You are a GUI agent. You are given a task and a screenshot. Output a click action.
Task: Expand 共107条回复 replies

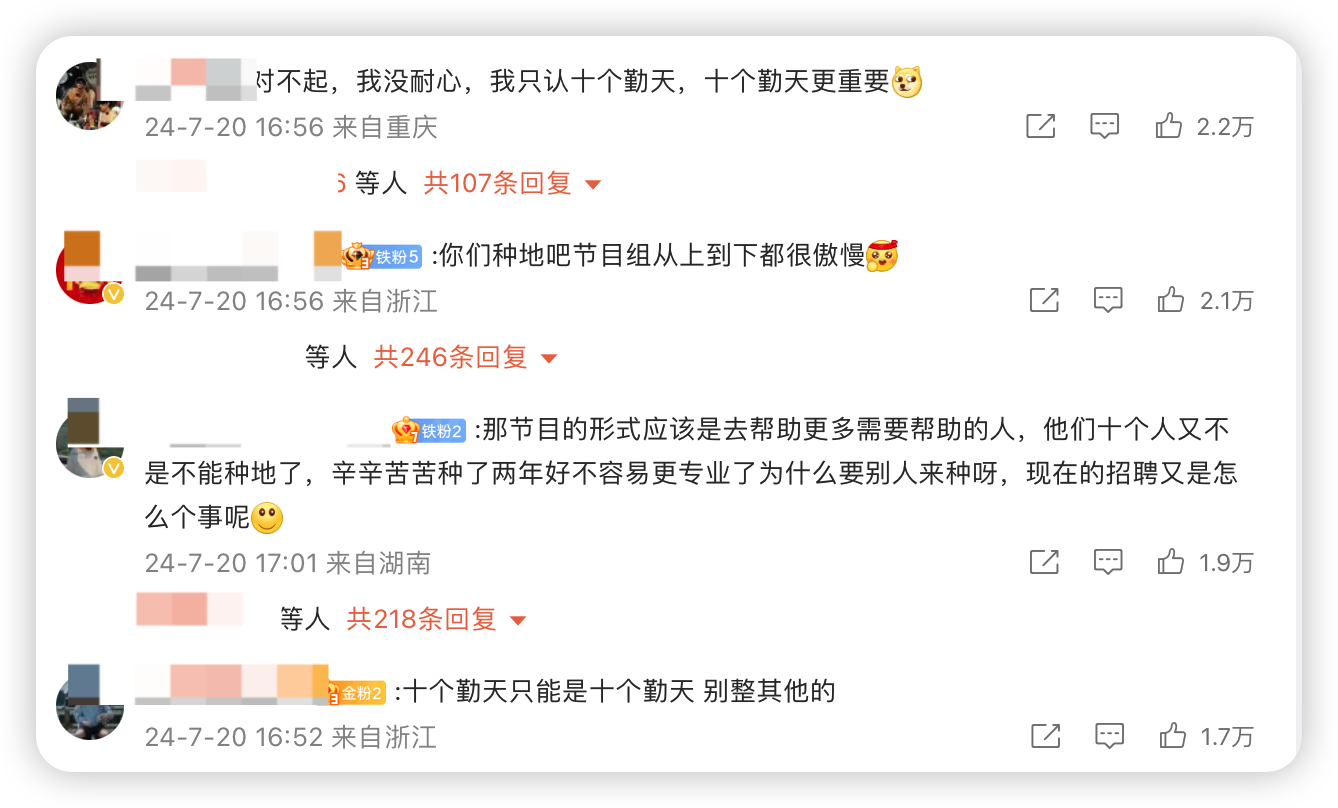512,184
